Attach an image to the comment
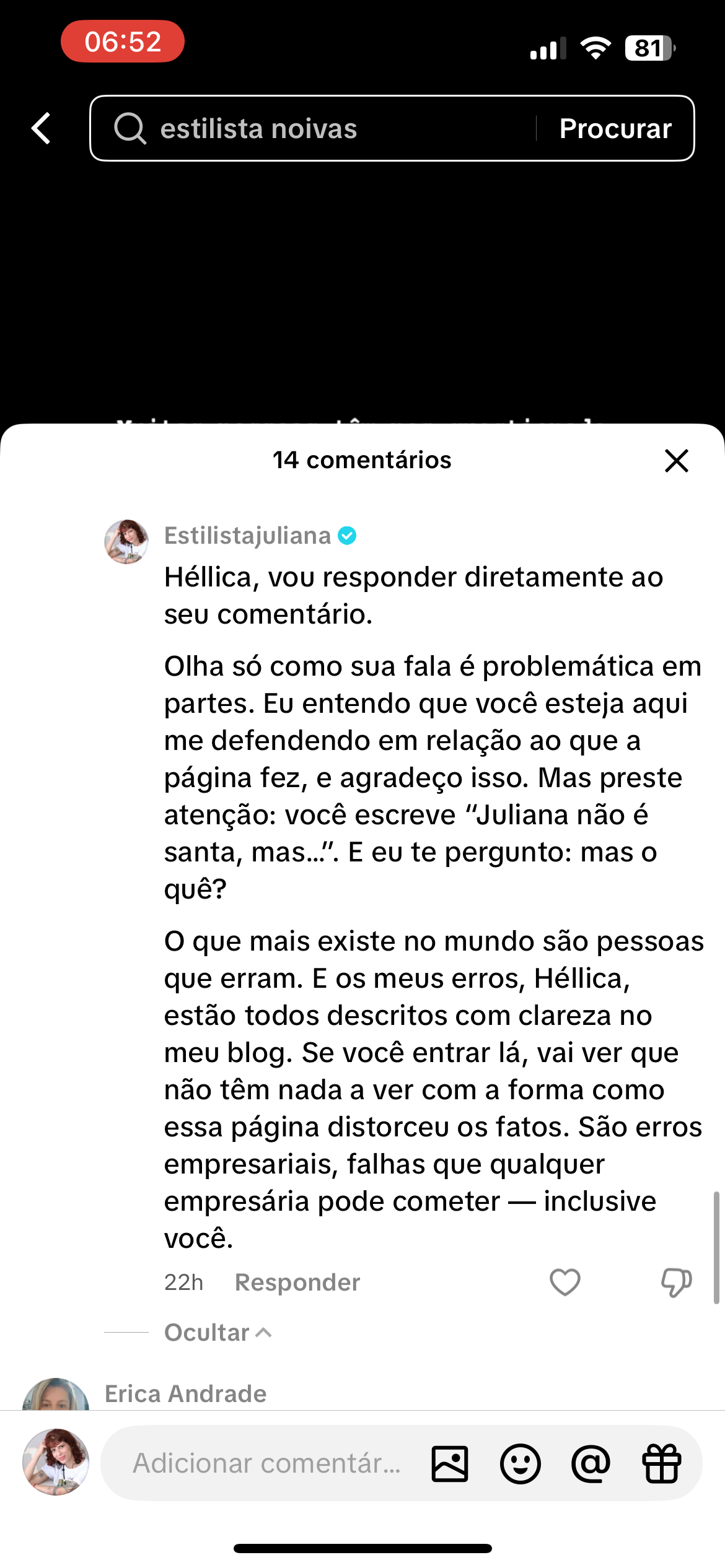725x1568 pixels. click(x=450, y=1464)
